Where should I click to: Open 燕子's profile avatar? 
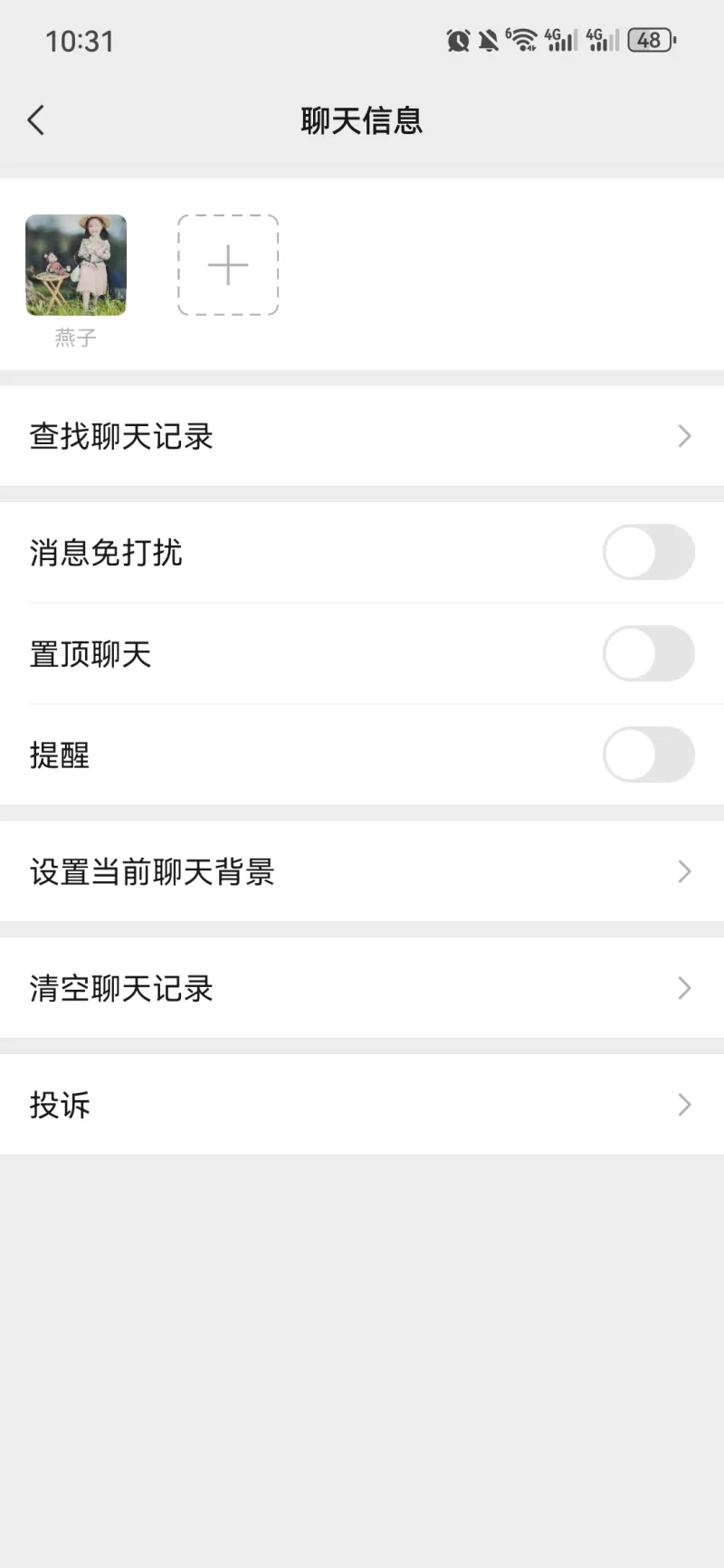click(x=76, y=265)
